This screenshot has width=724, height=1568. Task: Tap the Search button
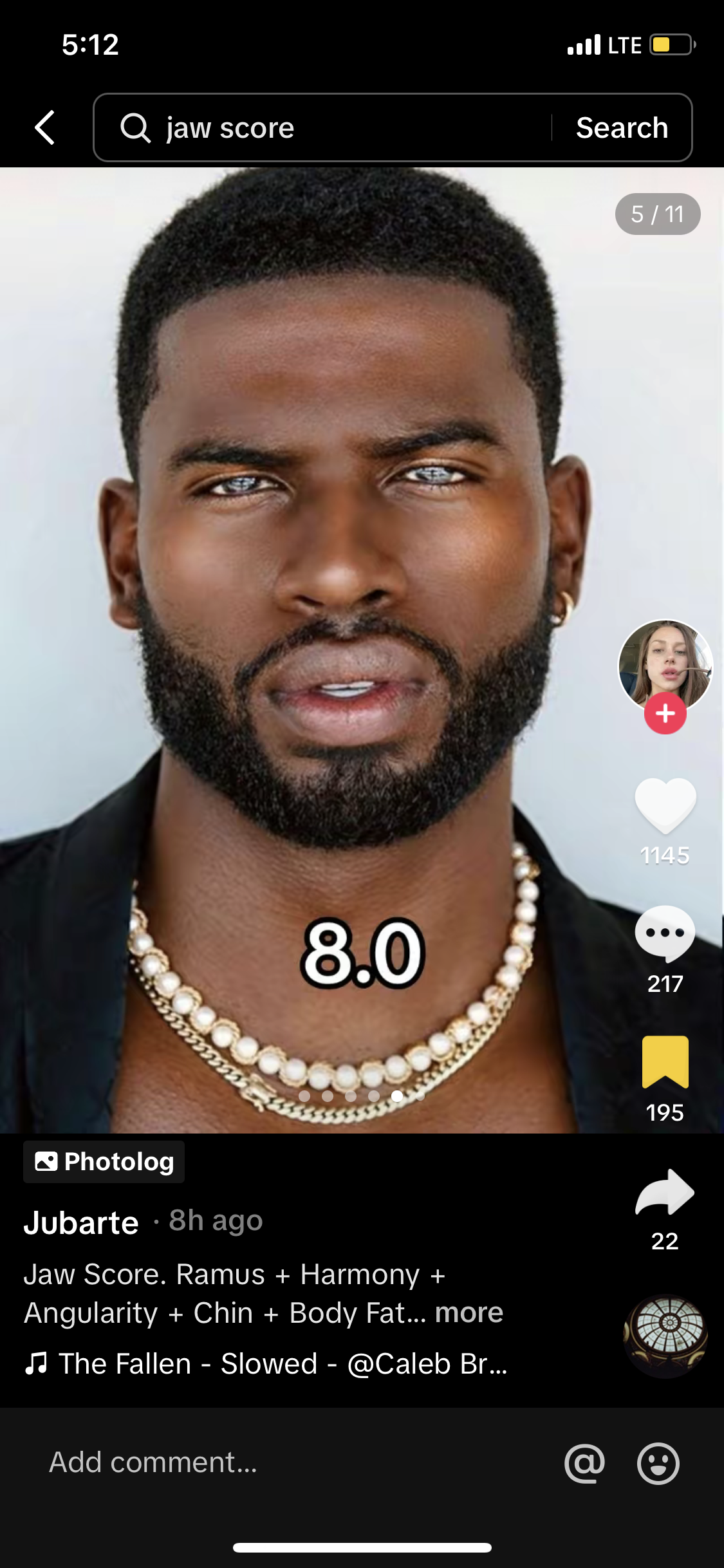click(622, 127)
